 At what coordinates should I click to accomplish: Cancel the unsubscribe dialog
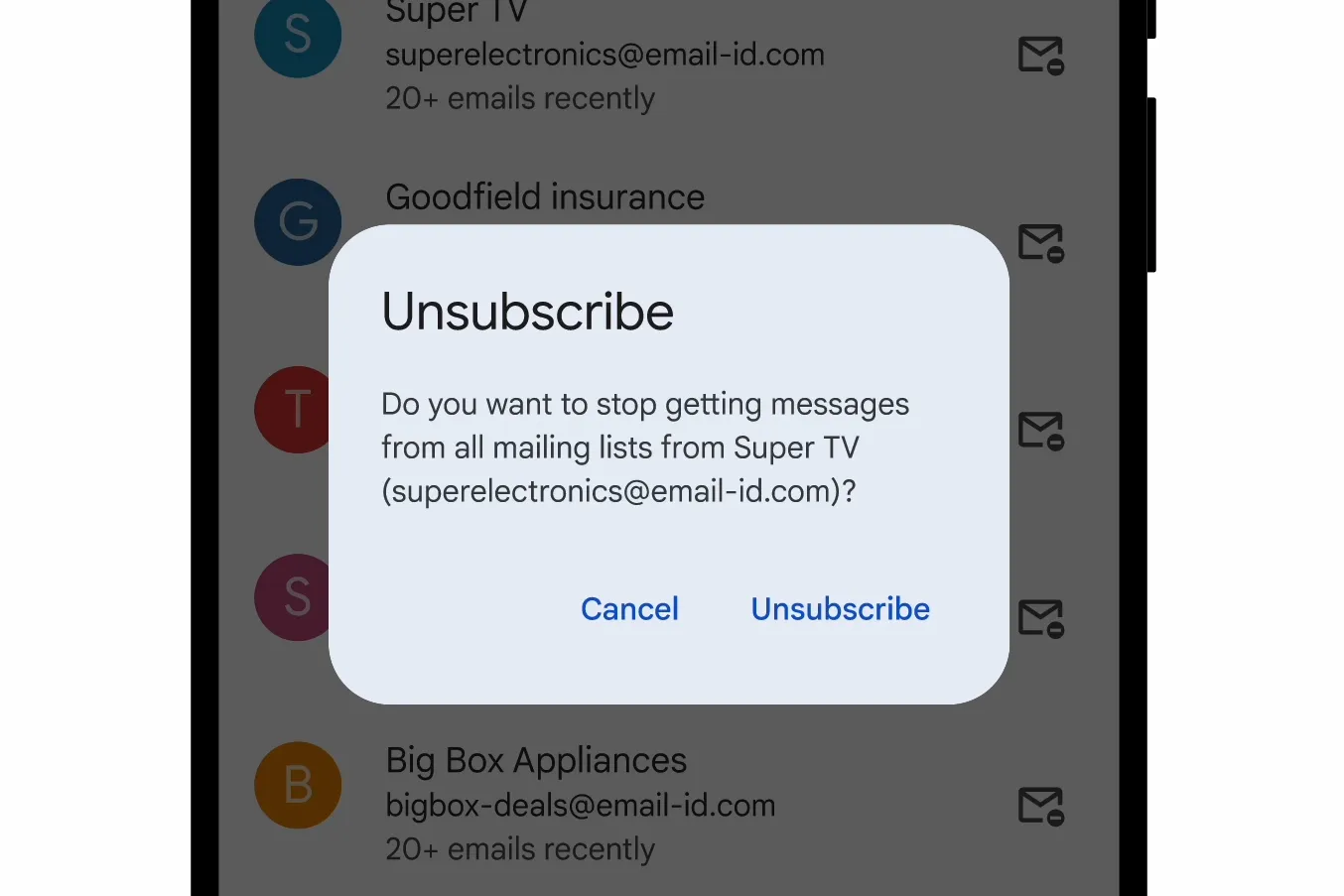click(x=629, y=608)
